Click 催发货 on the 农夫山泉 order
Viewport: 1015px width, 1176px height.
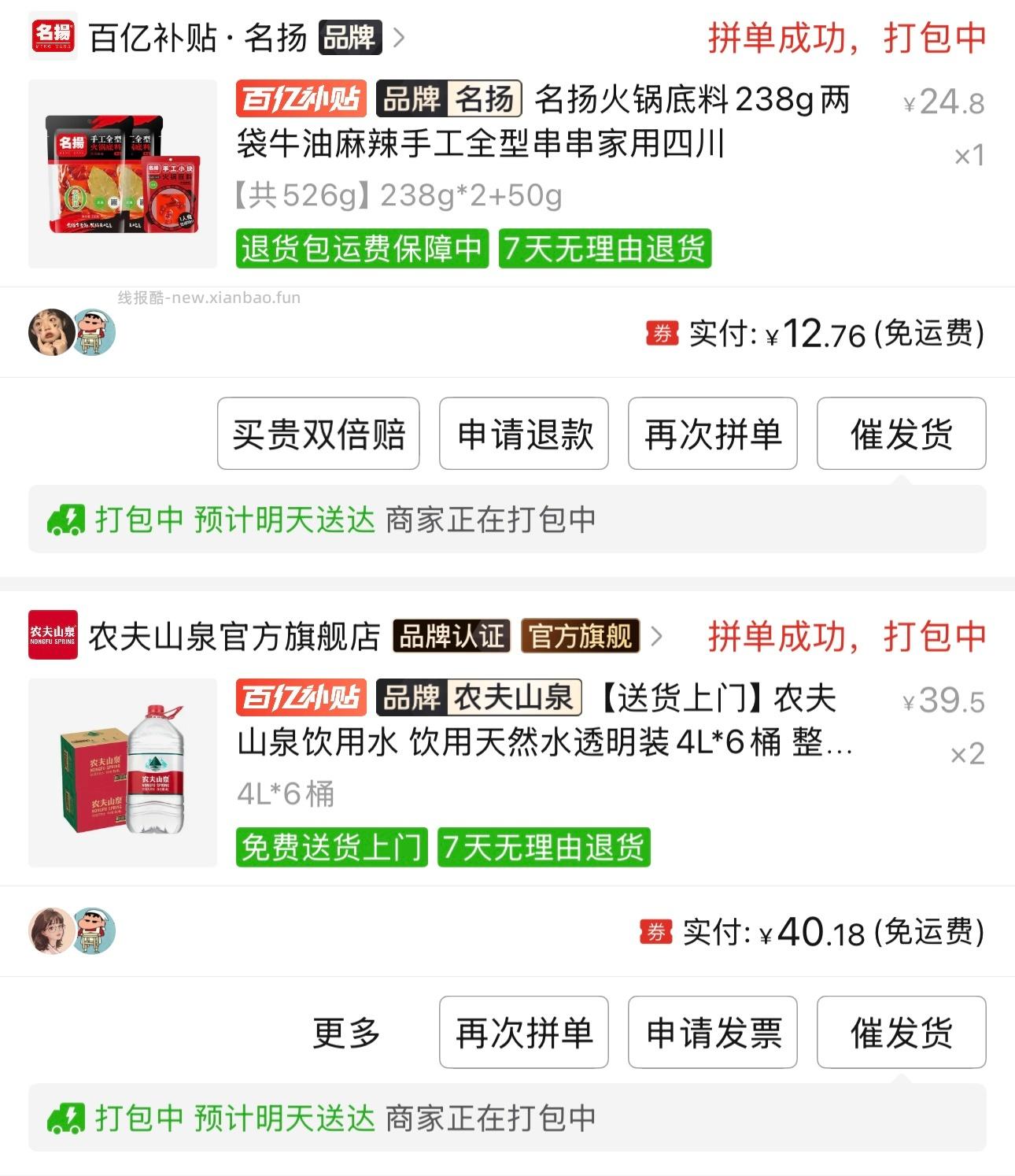pyautogui.click(x=901, y=1034)
